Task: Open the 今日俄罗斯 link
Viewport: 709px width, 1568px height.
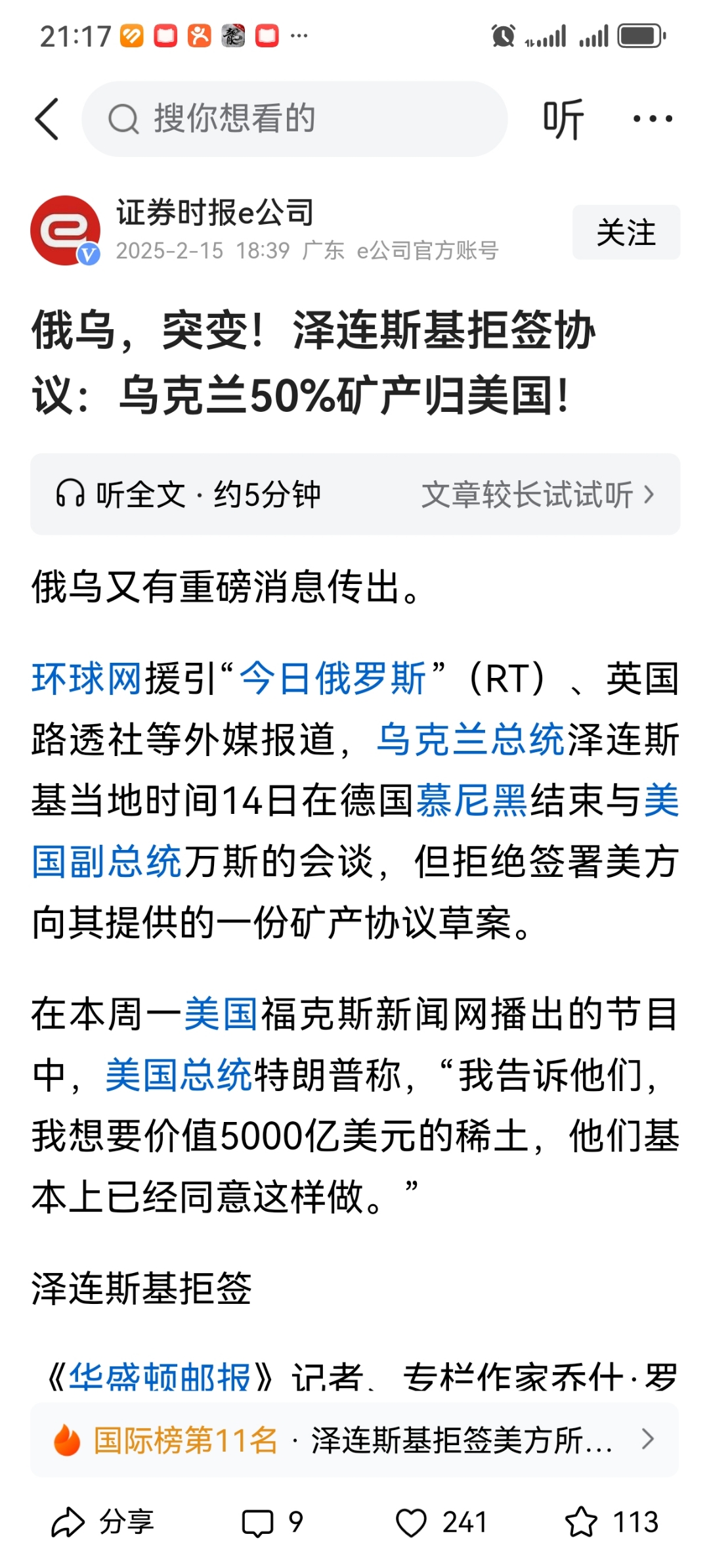Action: 333,678
